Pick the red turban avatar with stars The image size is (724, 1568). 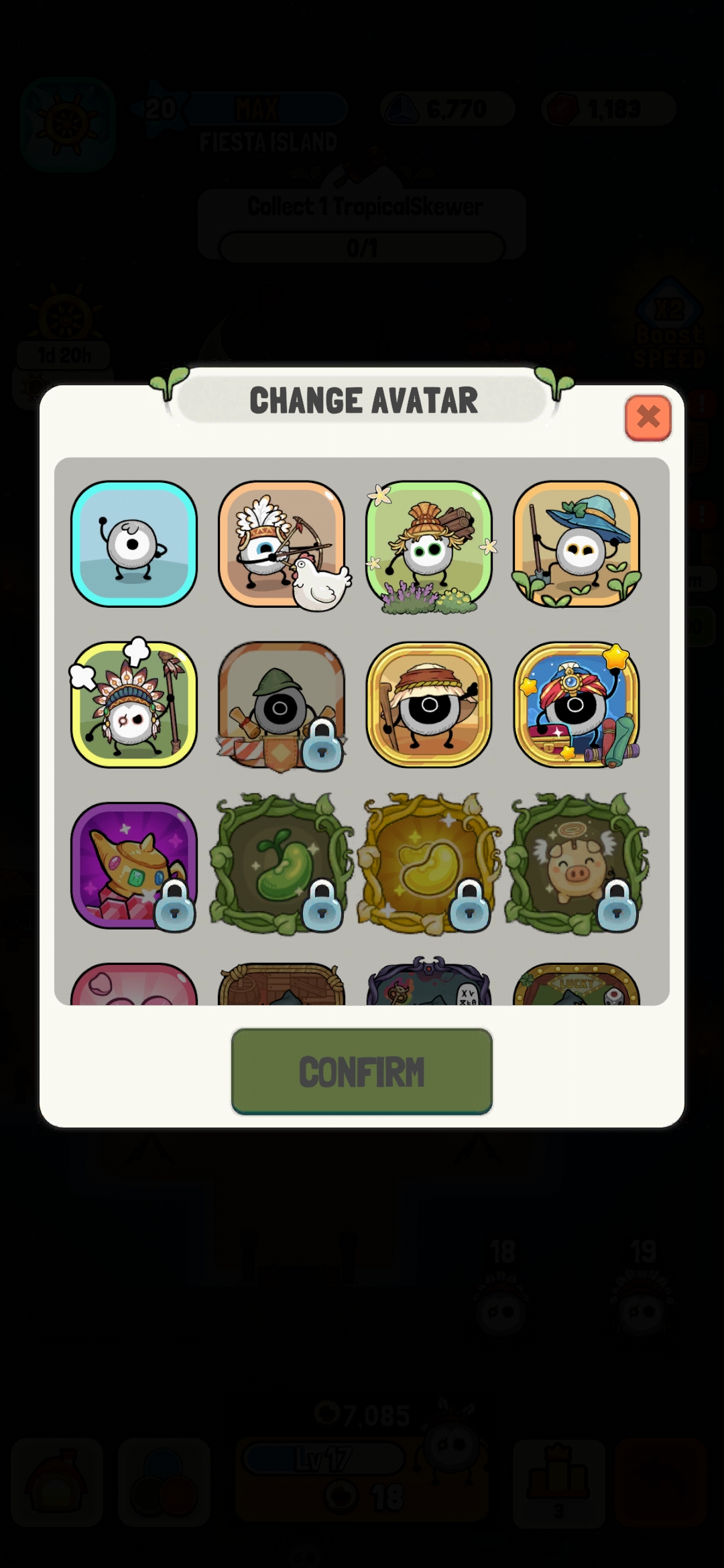coord(577,705)
